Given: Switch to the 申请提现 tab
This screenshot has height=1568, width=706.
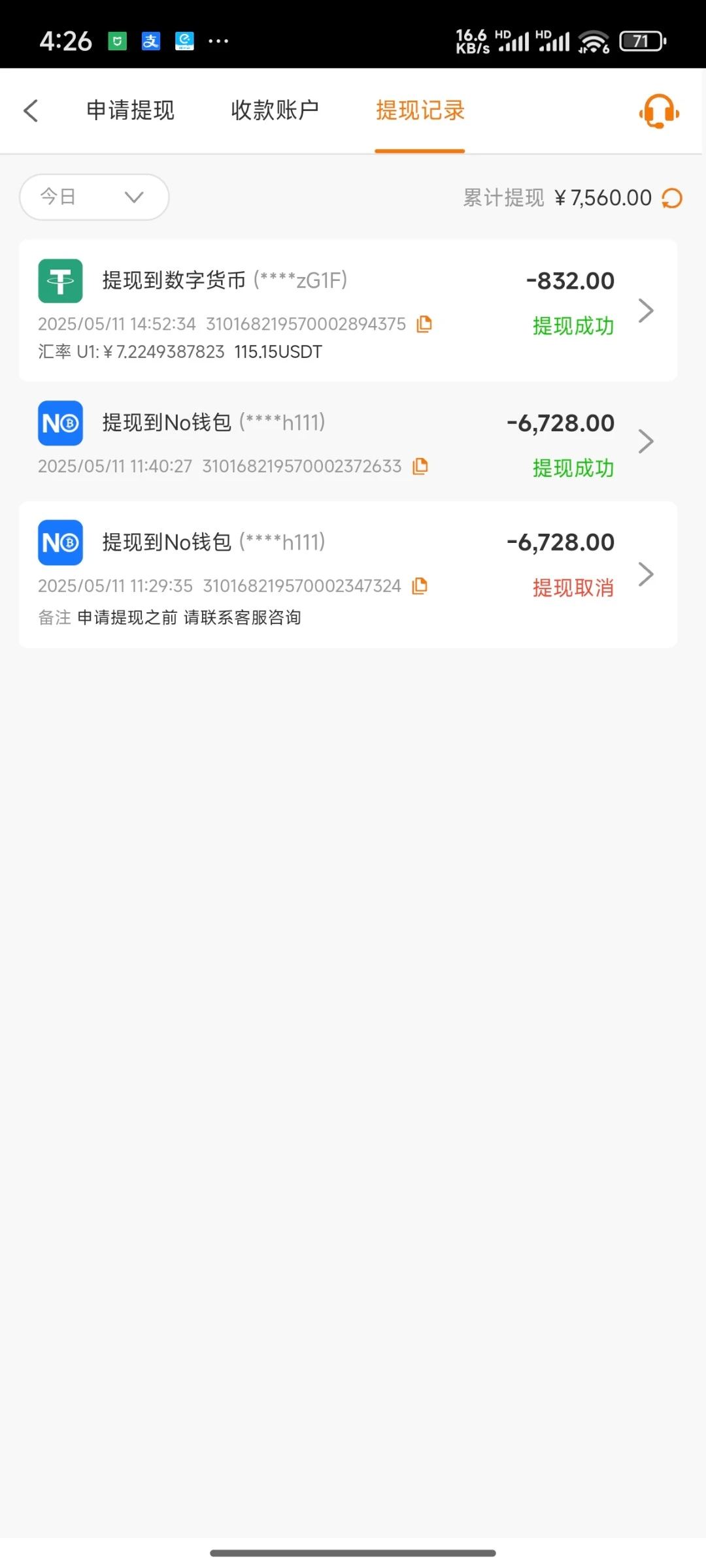Looking at the screenshot, I should [131, 110].
